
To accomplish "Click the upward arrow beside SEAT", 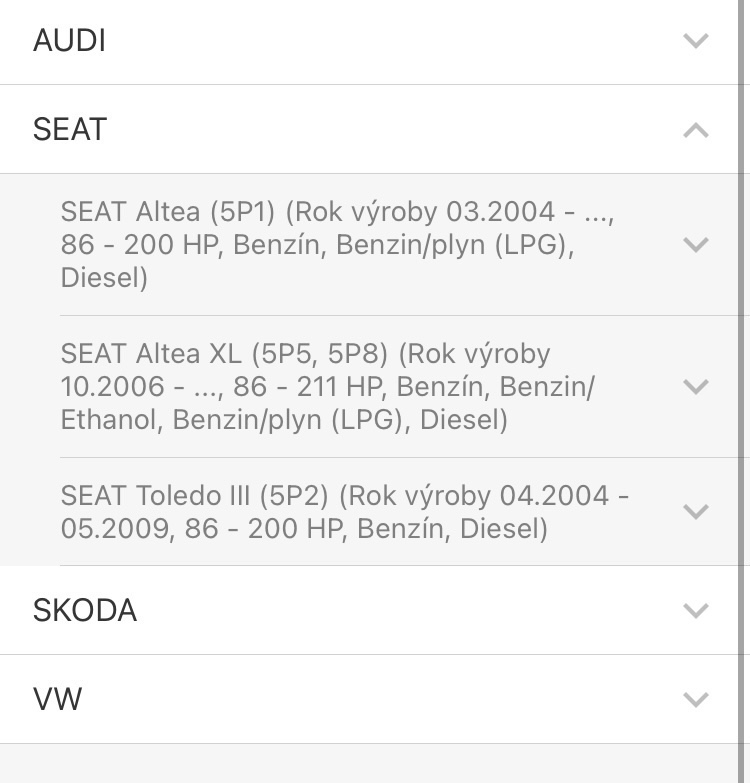I will (x=694, y=129).
